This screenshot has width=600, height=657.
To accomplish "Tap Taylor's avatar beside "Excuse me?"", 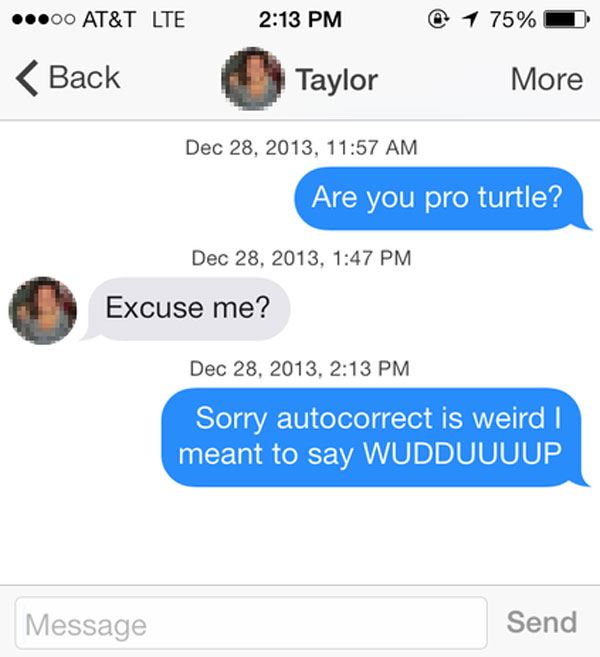I will (43, 311).
